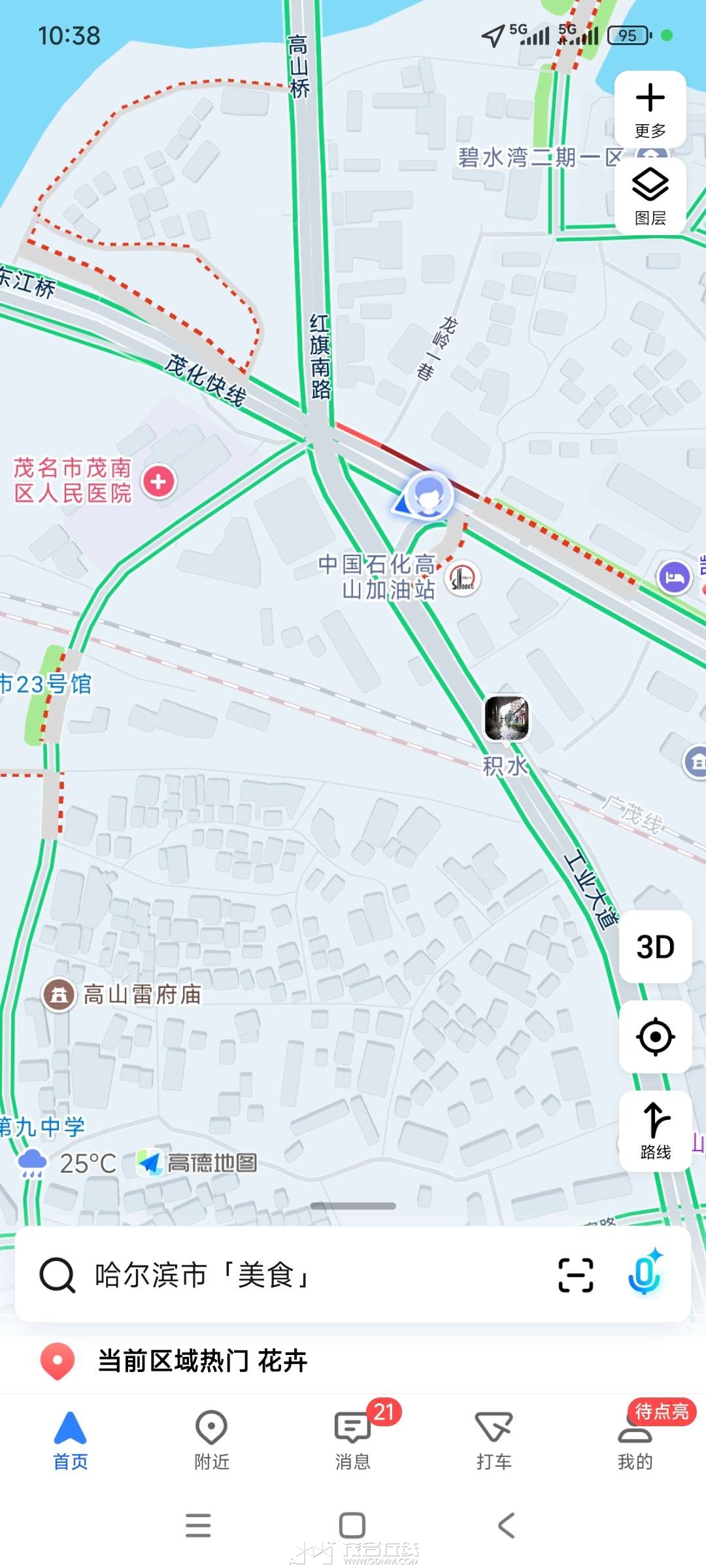Start voice search with the microphone
The height and width of the screenshot is (1568, 706).
click(x=645, y=1273)
